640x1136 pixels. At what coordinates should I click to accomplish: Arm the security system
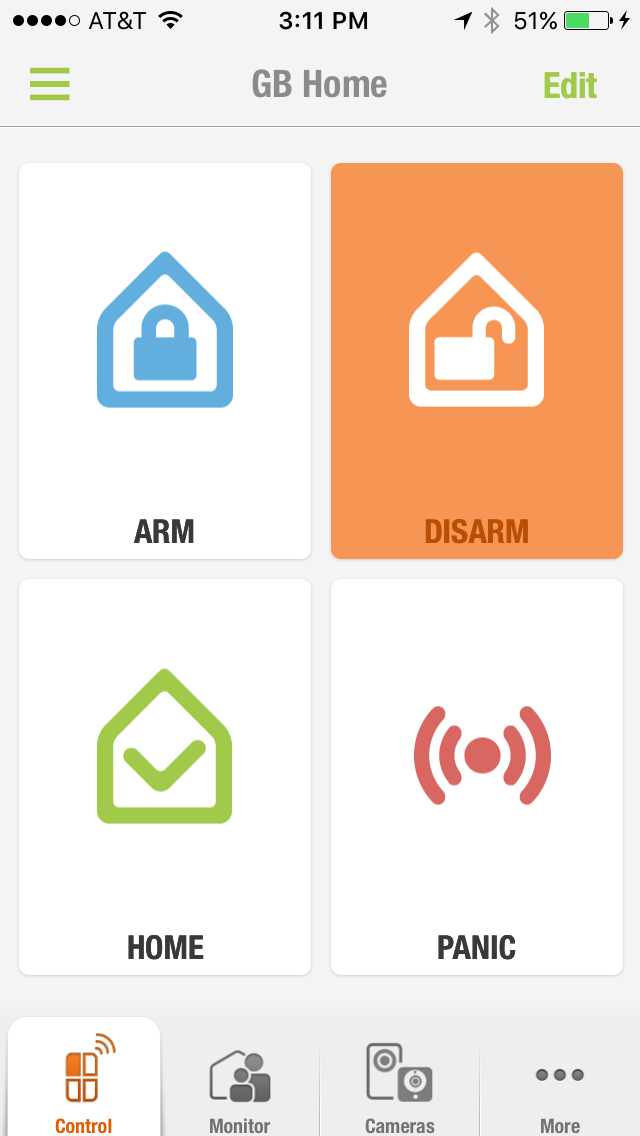tap(165, 361)
